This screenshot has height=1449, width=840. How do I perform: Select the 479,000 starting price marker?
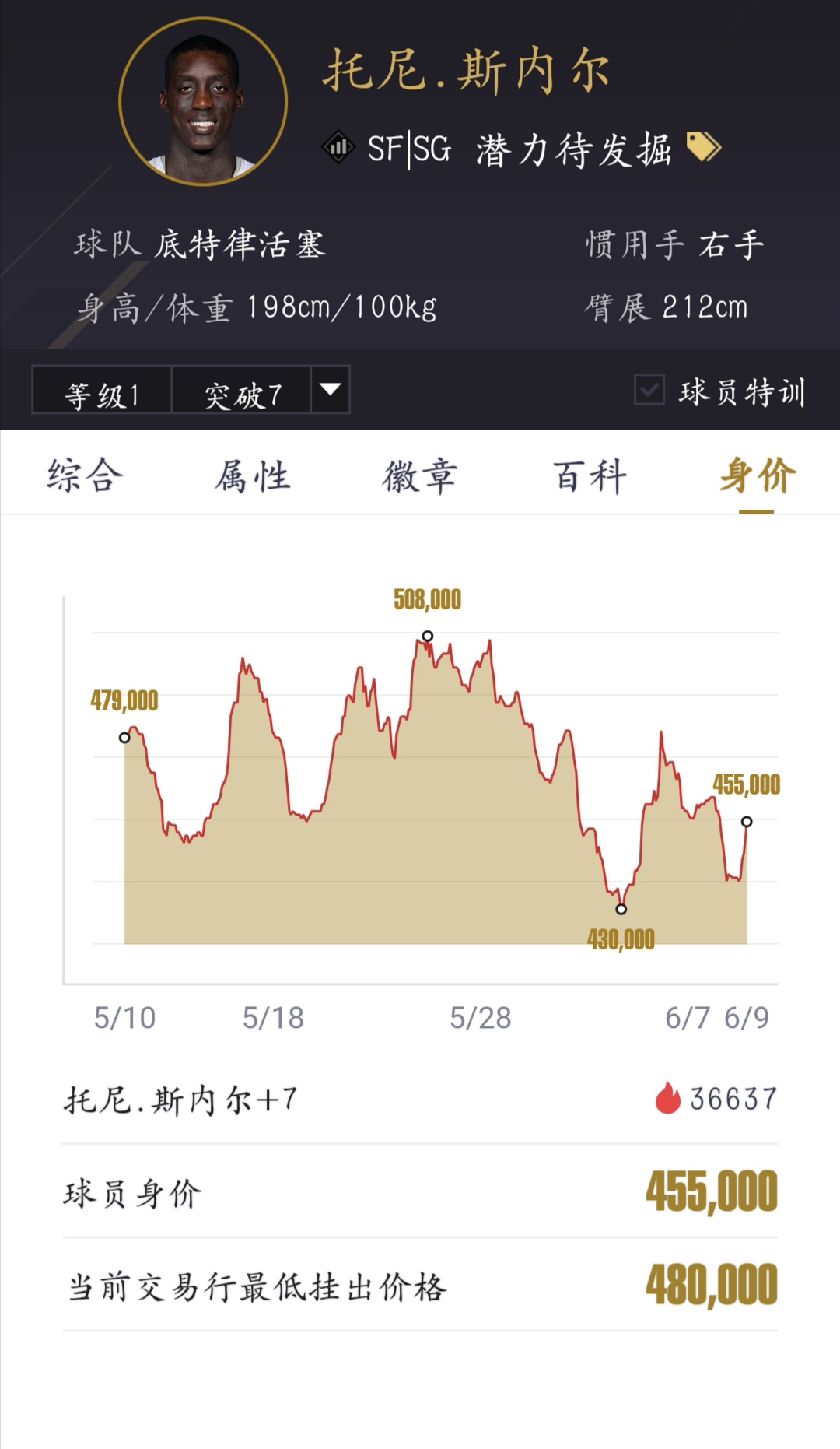pos(125,735)
